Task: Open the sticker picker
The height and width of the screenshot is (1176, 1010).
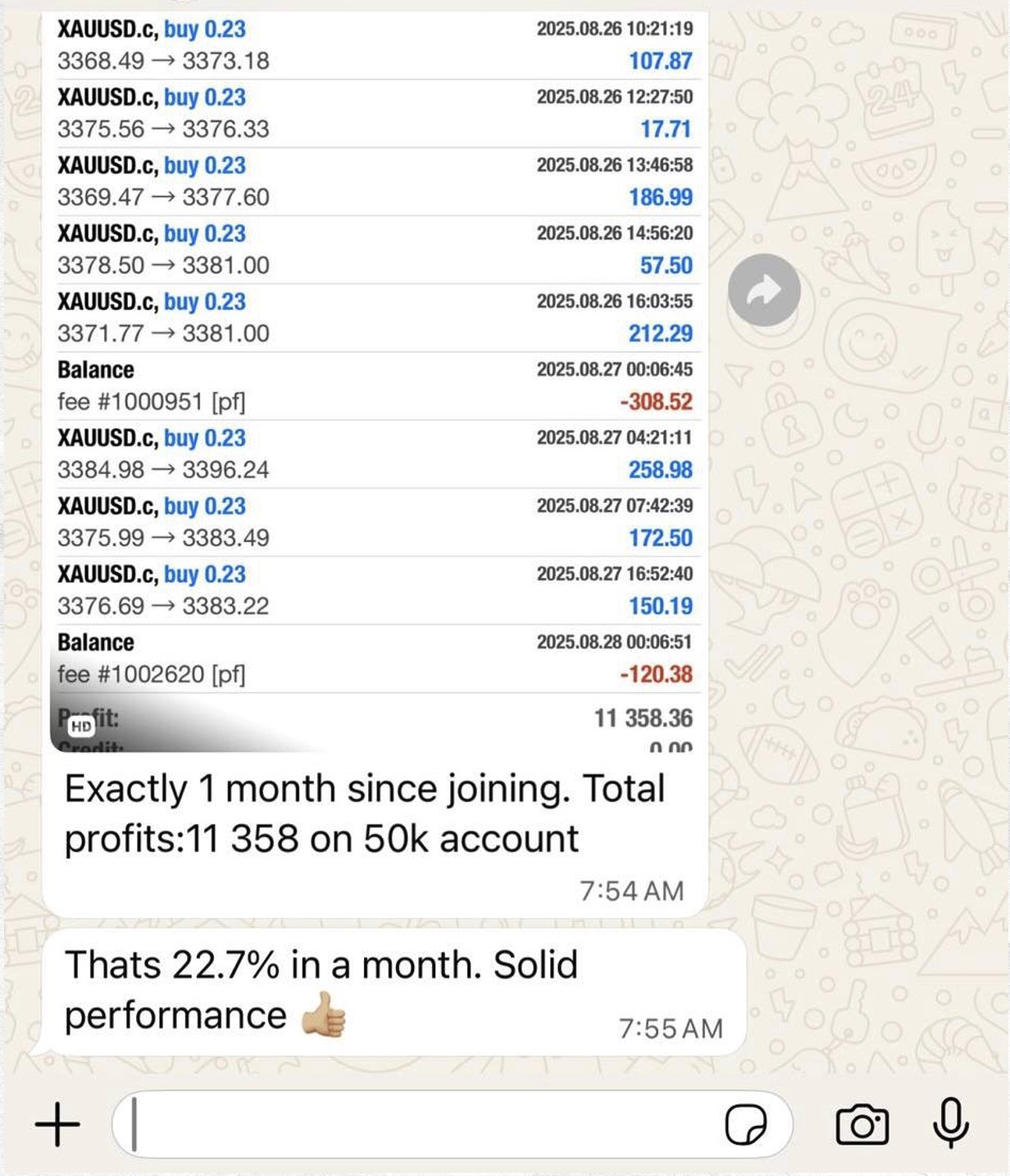Action: [x=745, y=1124]
